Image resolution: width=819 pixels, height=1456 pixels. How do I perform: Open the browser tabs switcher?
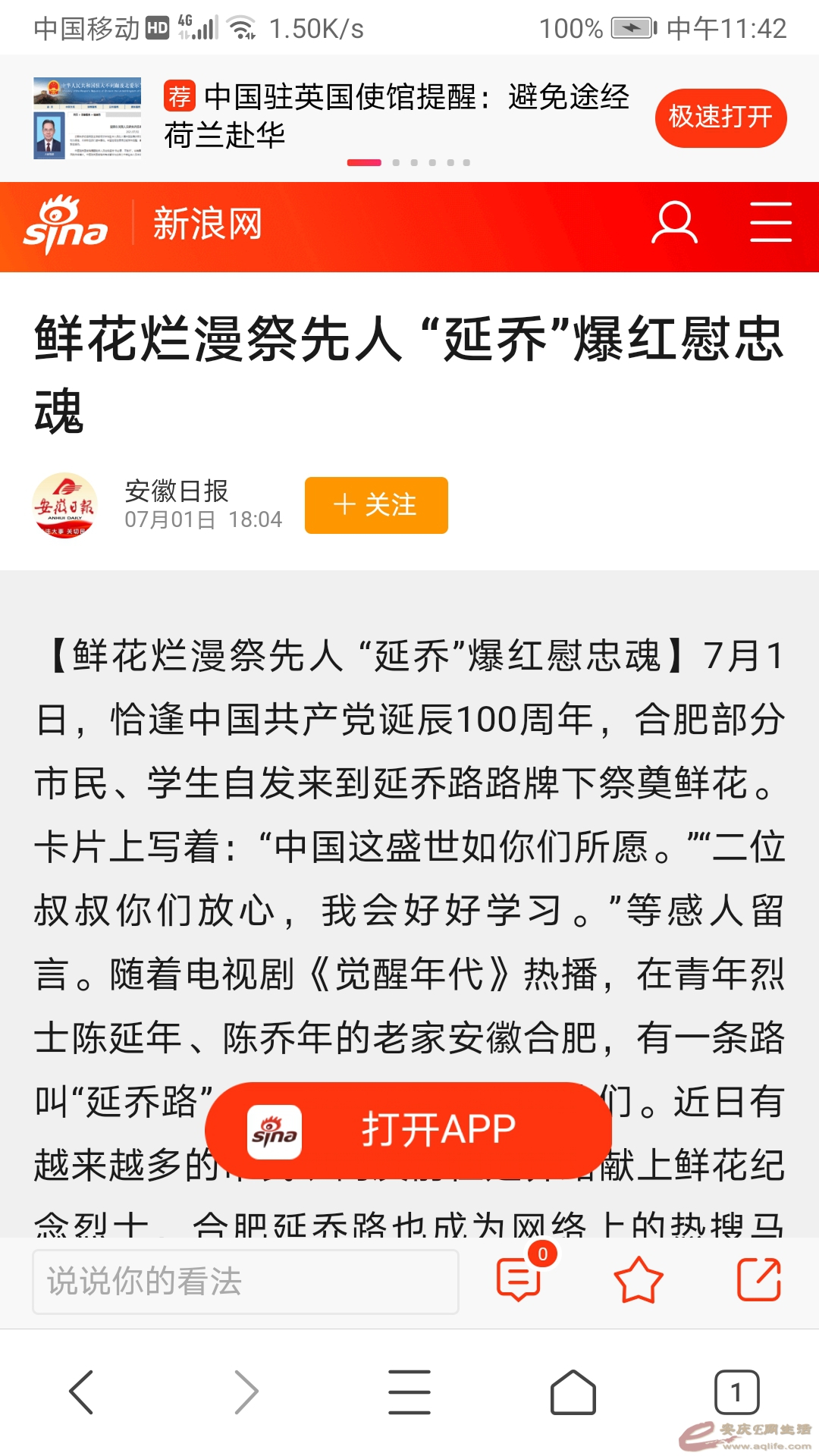point(736,1392)
